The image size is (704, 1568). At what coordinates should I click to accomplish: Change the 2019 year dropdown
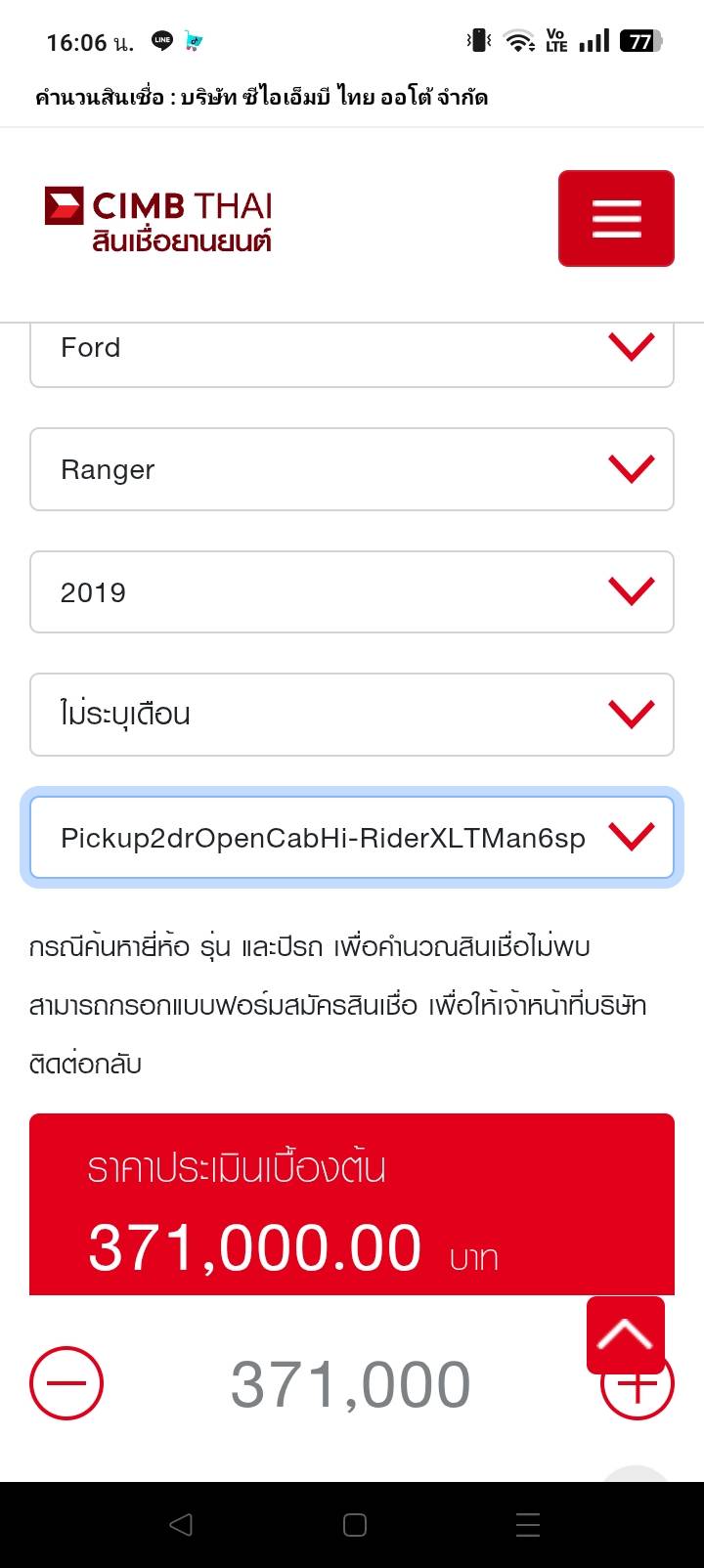coord(352,591)
